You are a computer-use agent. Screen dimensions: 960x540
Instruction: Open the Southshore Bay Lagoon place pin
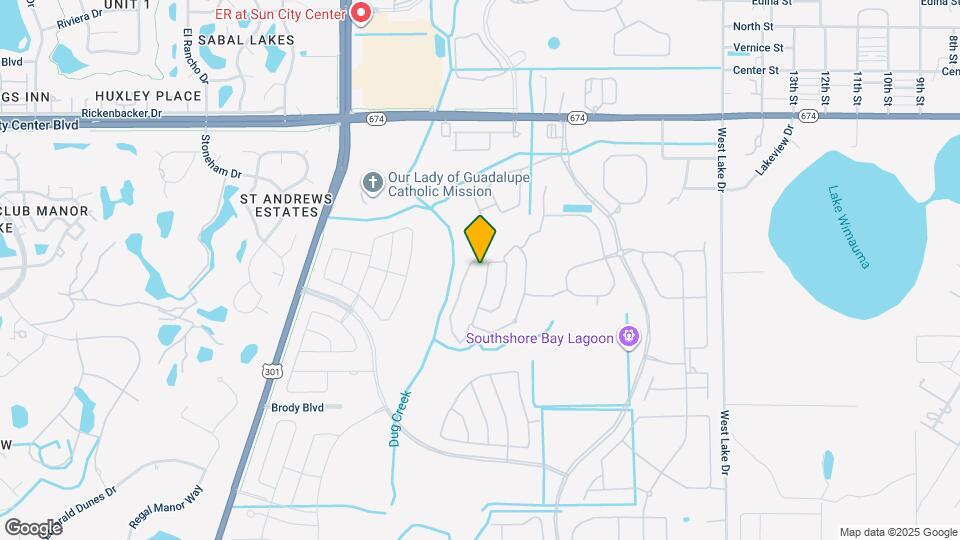pyautogui.click(x=628, y=337)
